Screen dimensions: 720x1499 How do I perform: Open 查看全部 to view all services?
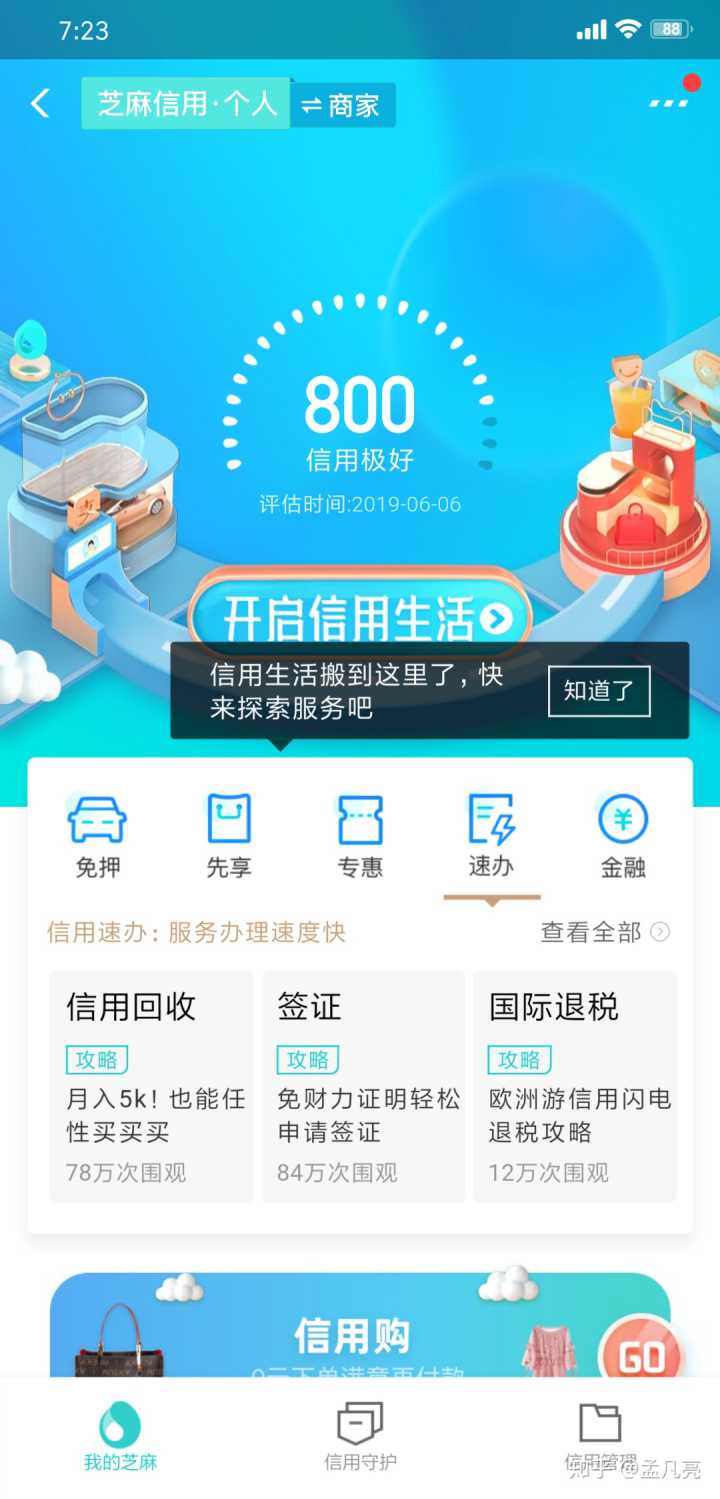coord(604,932)
